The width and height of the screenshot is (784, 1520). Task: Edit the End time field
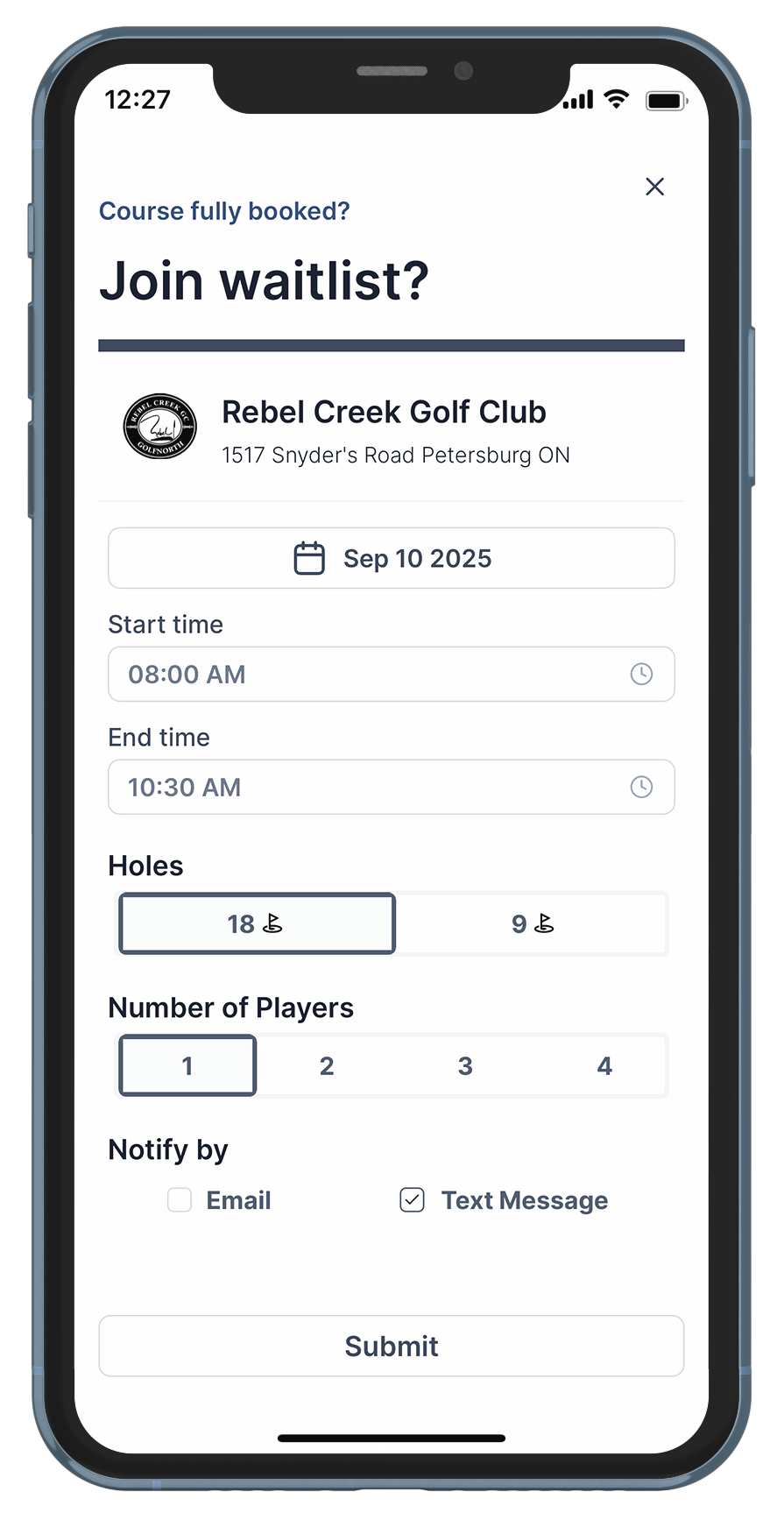[x=377, y=787]
